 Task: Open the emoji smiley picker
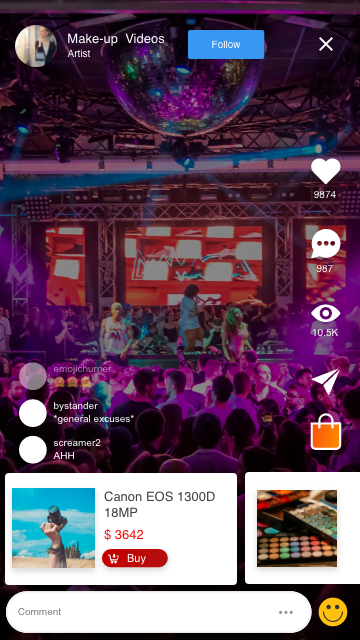point(333,612)
